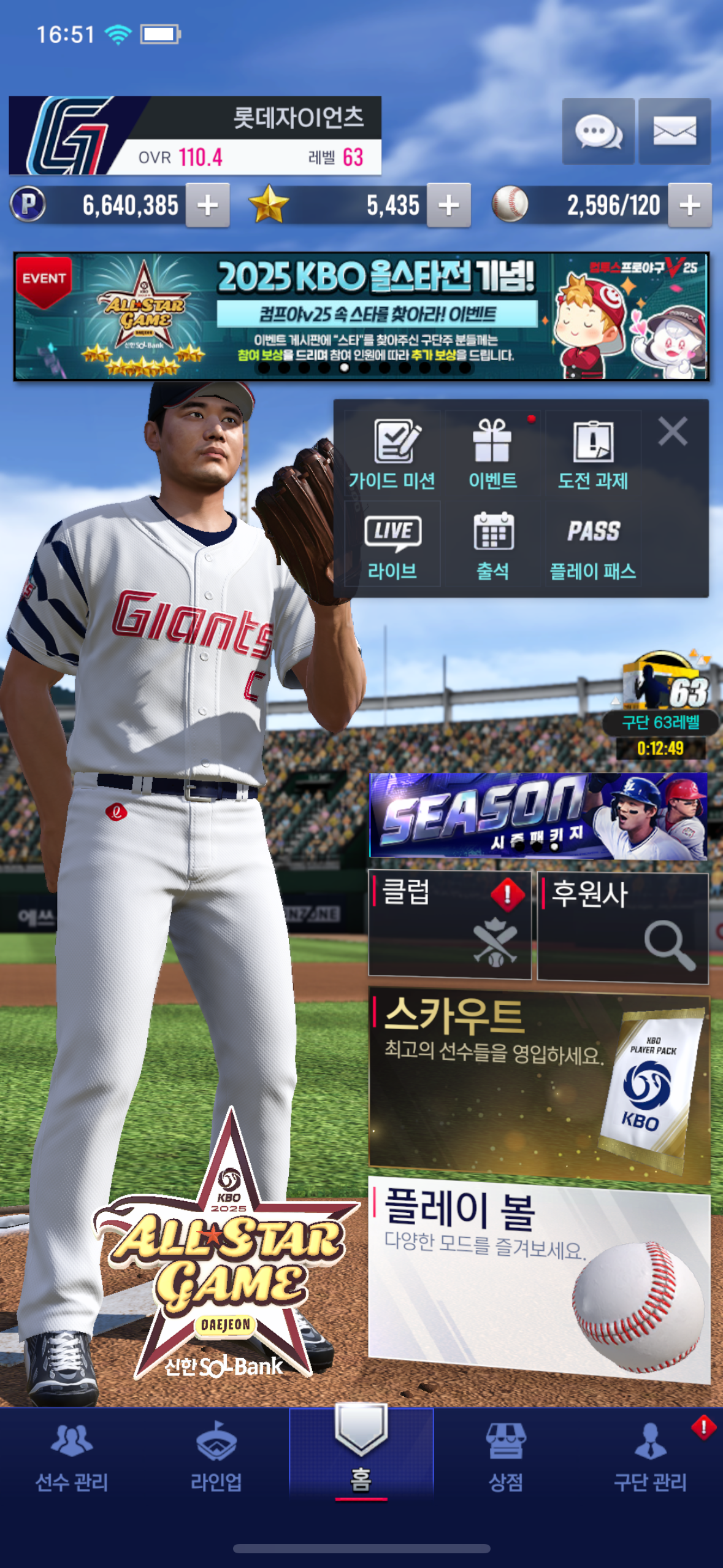Open the 클럽 card

tap(449, 924)
